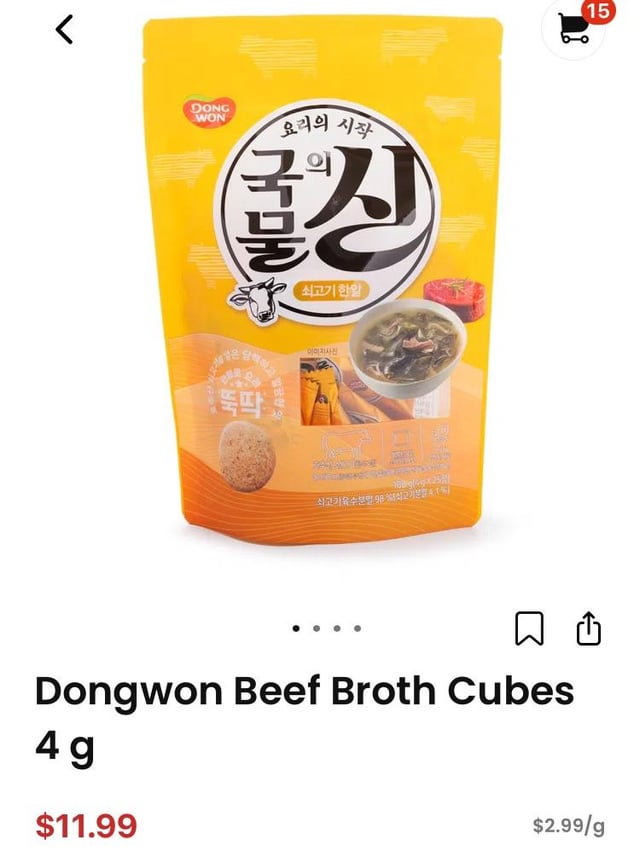Bookmark the Dongwon Beef Broth Cubes

[529, 628]
